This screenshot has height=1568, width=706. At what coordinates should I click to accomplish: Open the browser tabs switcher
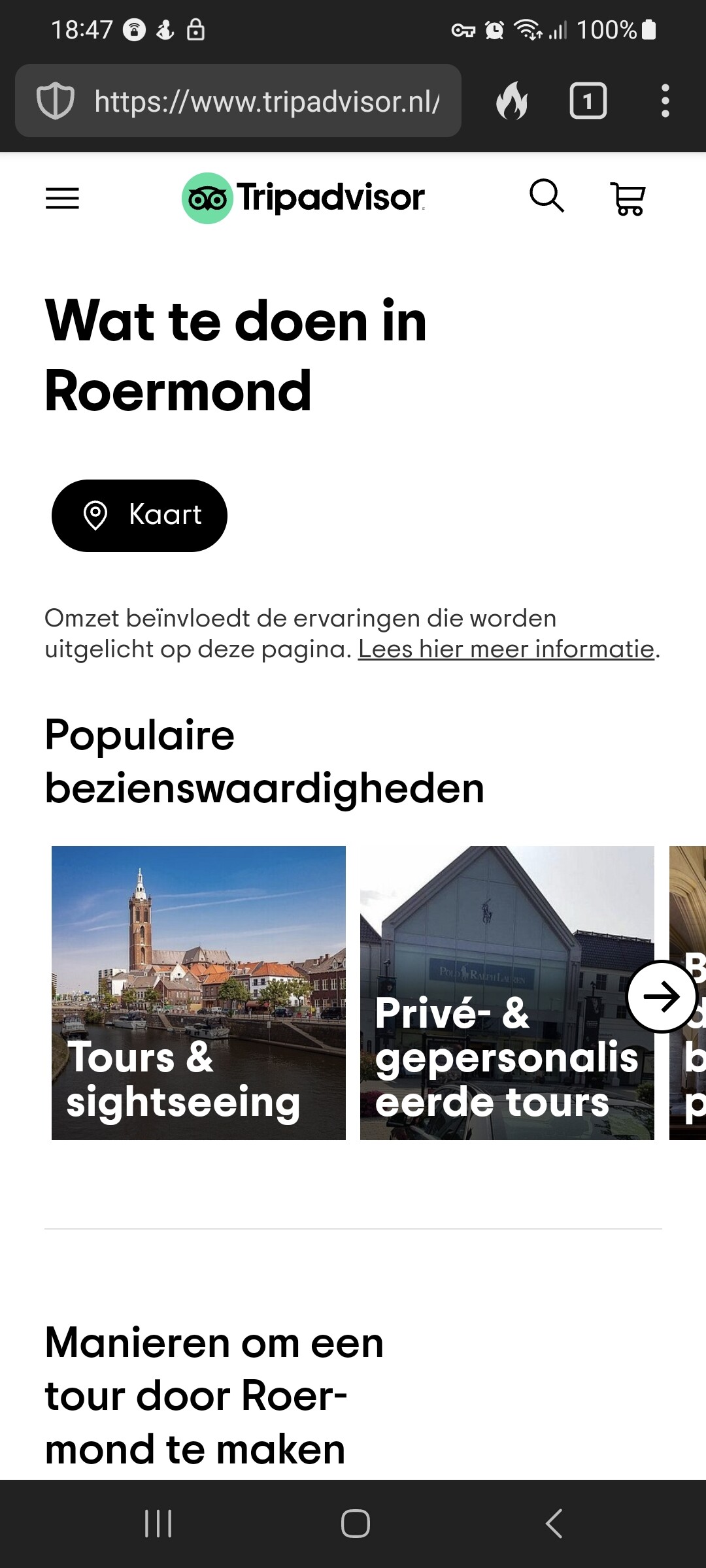click(588, 101)
